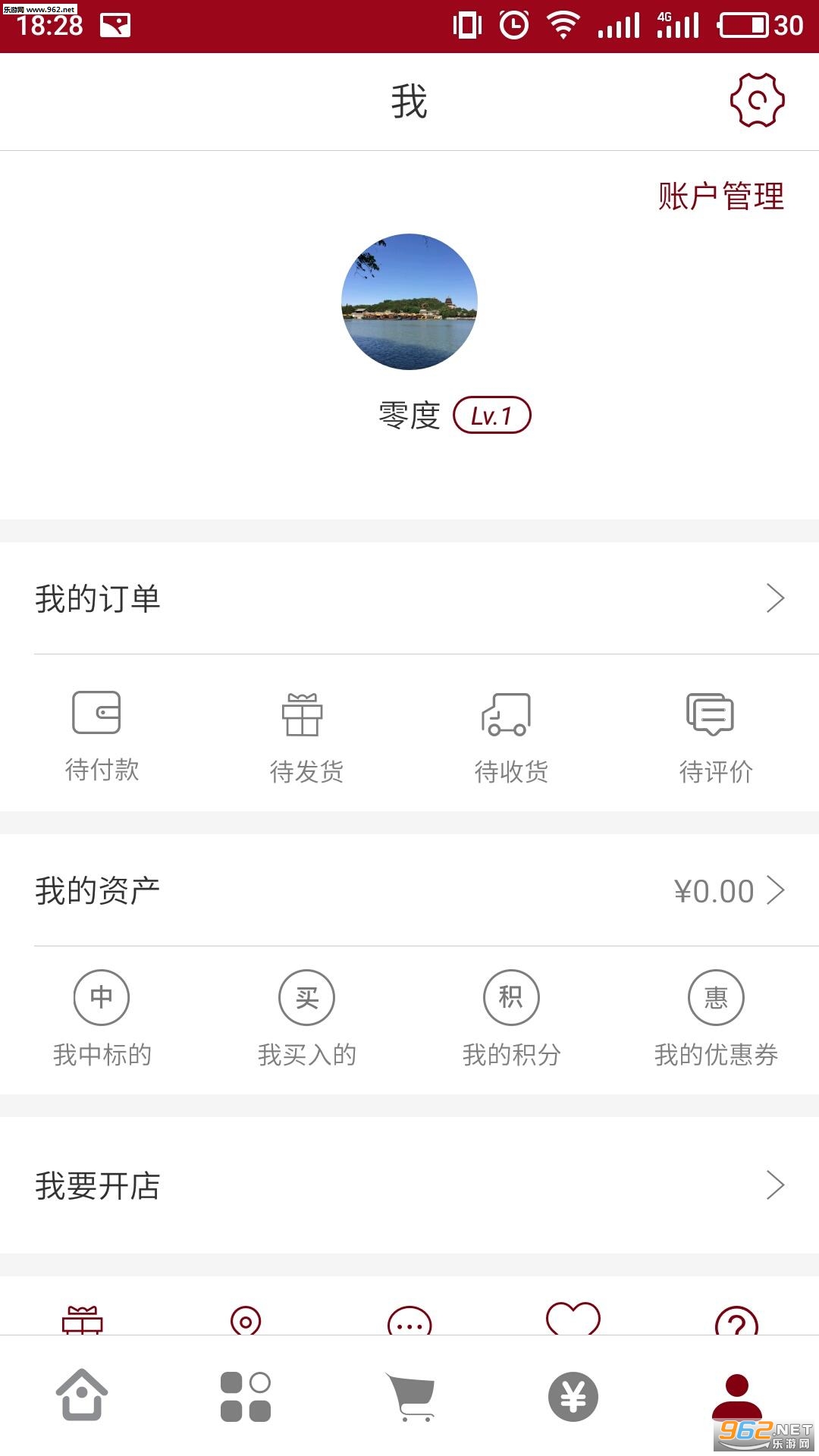Switch to the categories tab
This screenshot has width=819, height=1456.
pyautogui.click(x=246, y=1395)
